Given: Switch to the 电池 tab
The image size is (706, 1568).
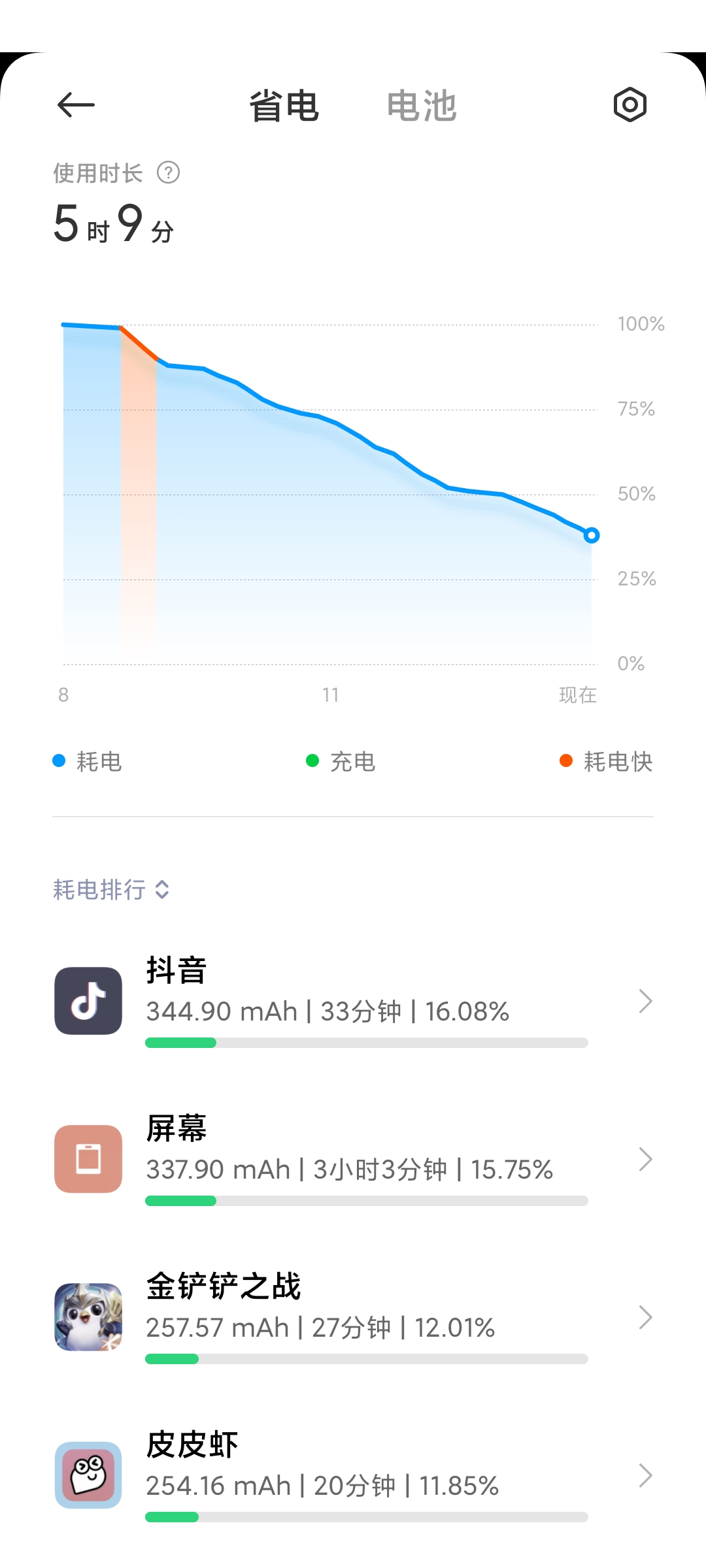Looking at the screenshot, I should coord(421,106).
